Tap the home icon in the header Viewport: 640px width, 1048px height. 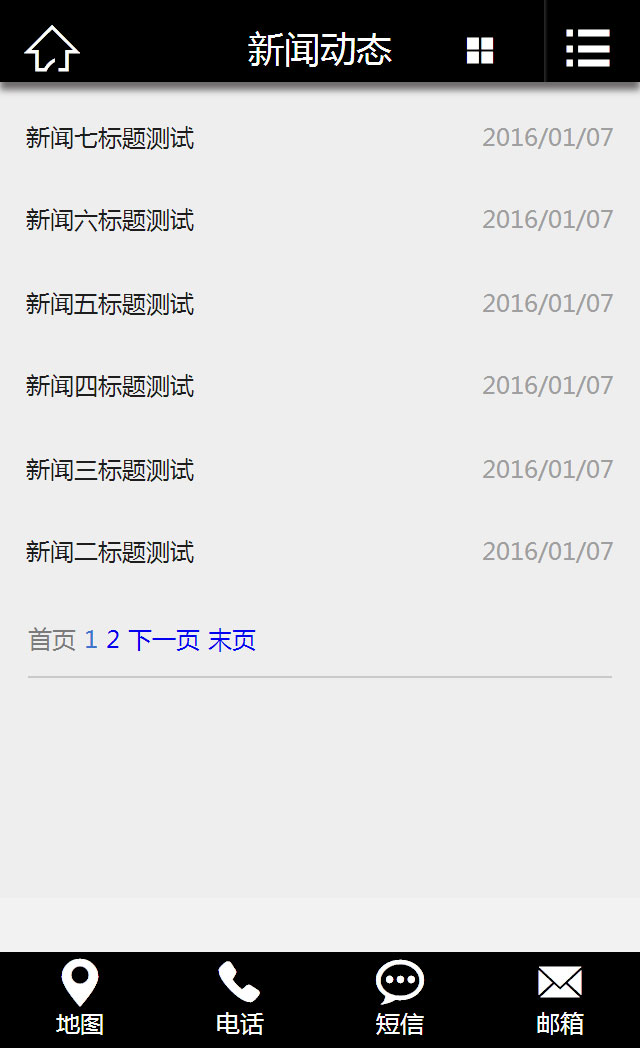tap(52, 49)
